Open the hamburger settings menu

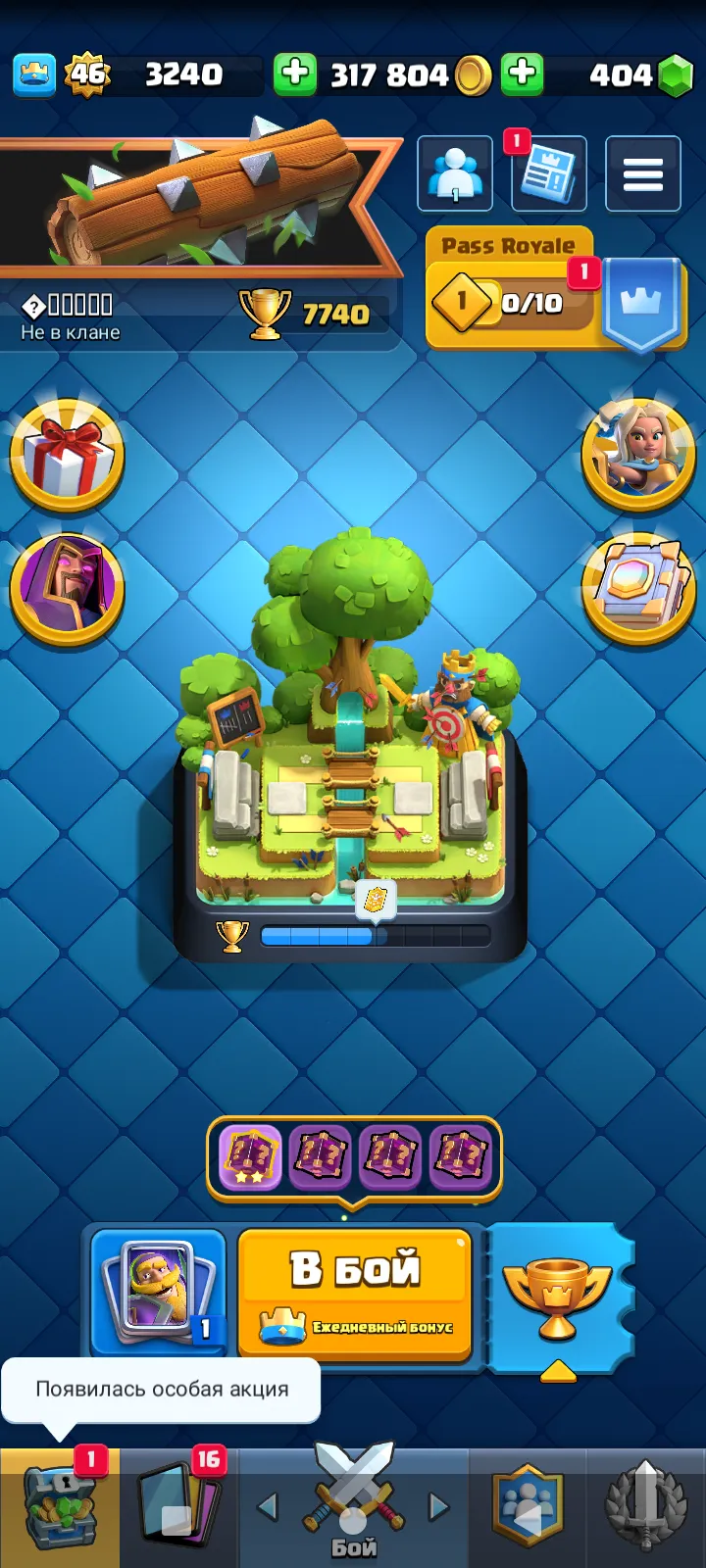(642, 173)
